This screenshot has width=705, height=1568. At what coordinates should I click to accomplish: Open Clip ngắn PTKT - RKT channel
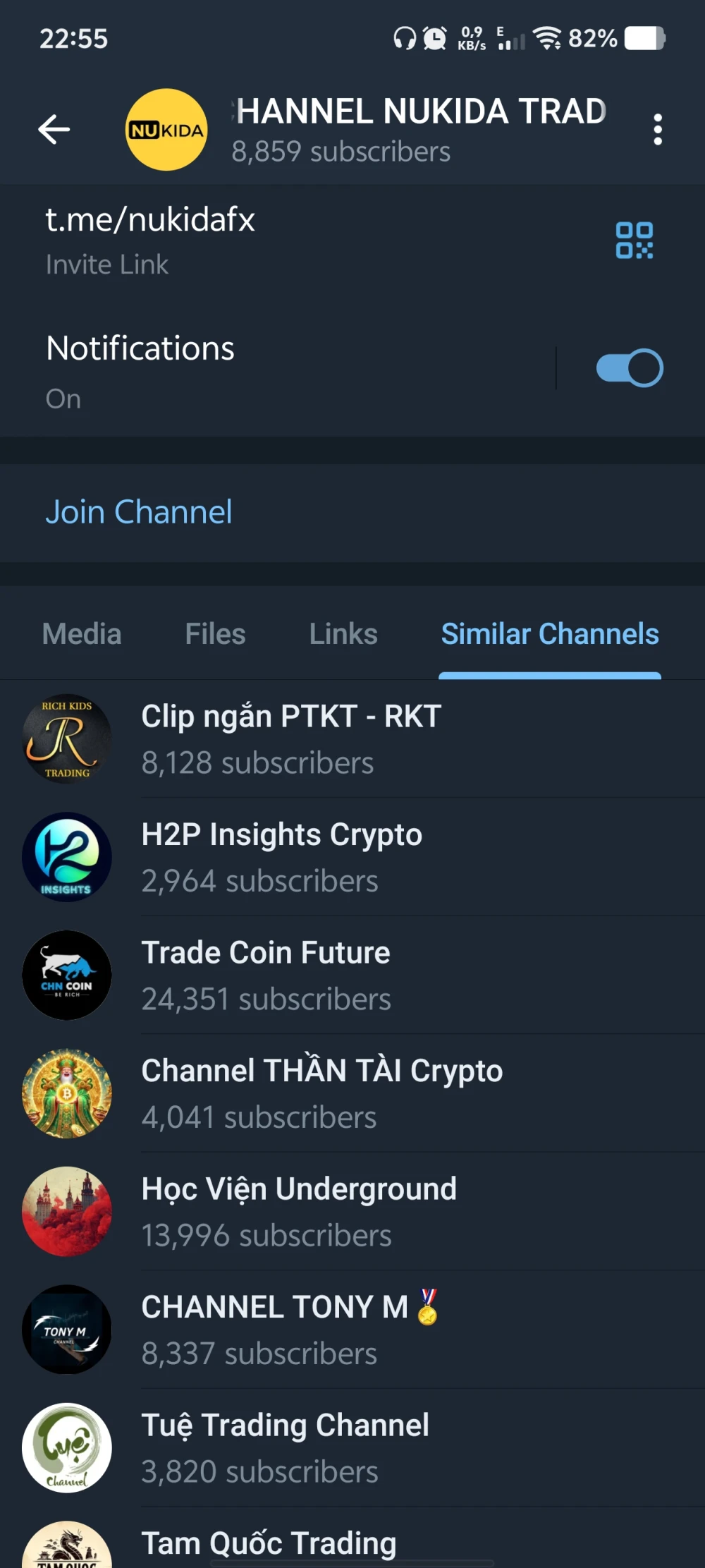click(352, 739)
